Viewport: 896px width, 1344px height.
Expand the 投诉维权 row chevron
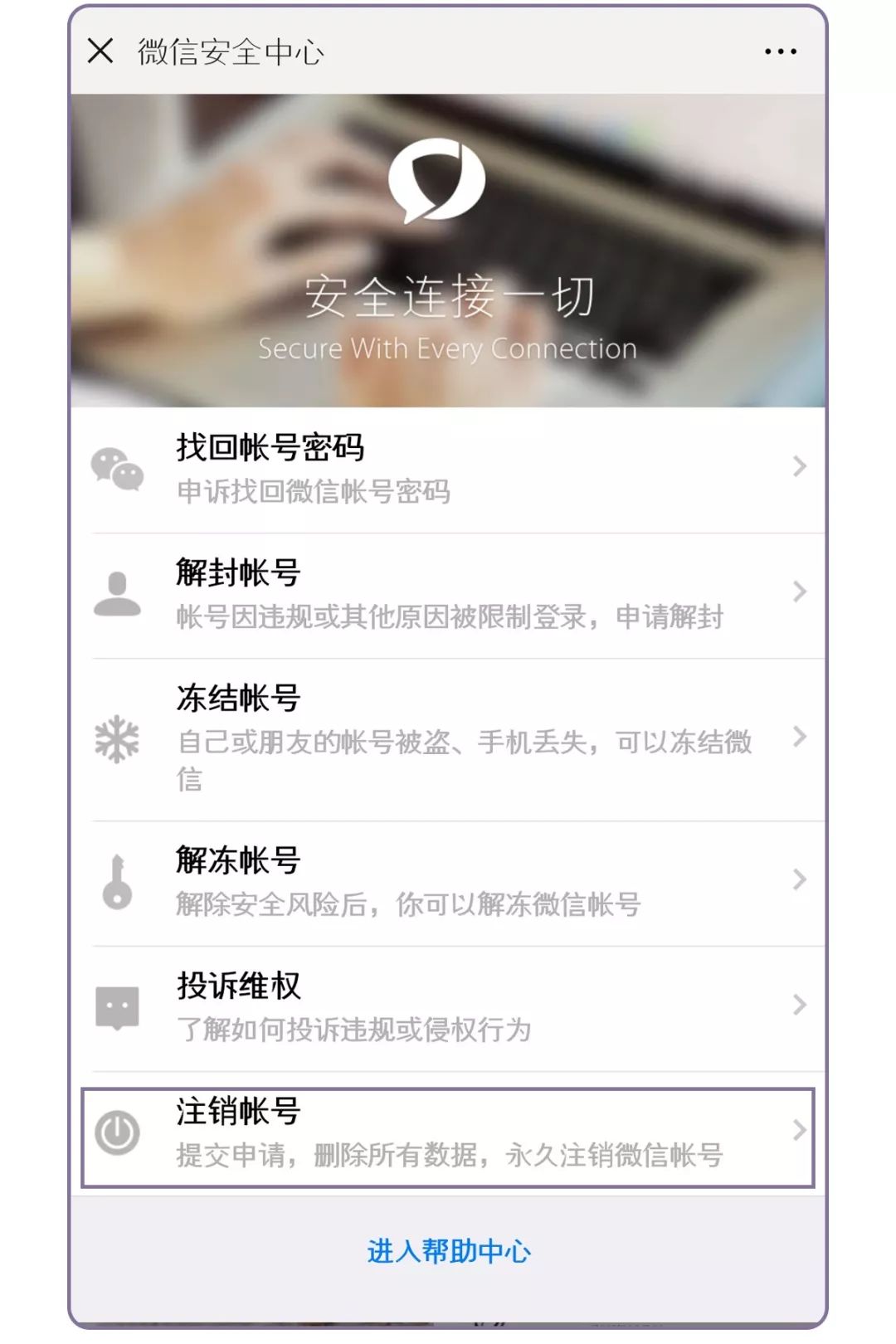pyautogui.click(x=799, y=1006)
